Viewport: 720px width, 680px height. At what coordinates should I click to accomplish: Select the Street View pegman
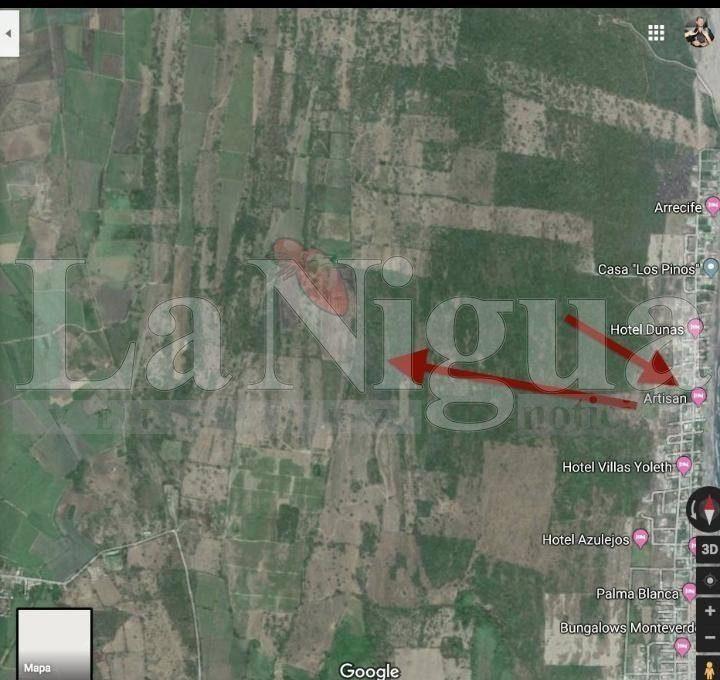pos(709,668)
